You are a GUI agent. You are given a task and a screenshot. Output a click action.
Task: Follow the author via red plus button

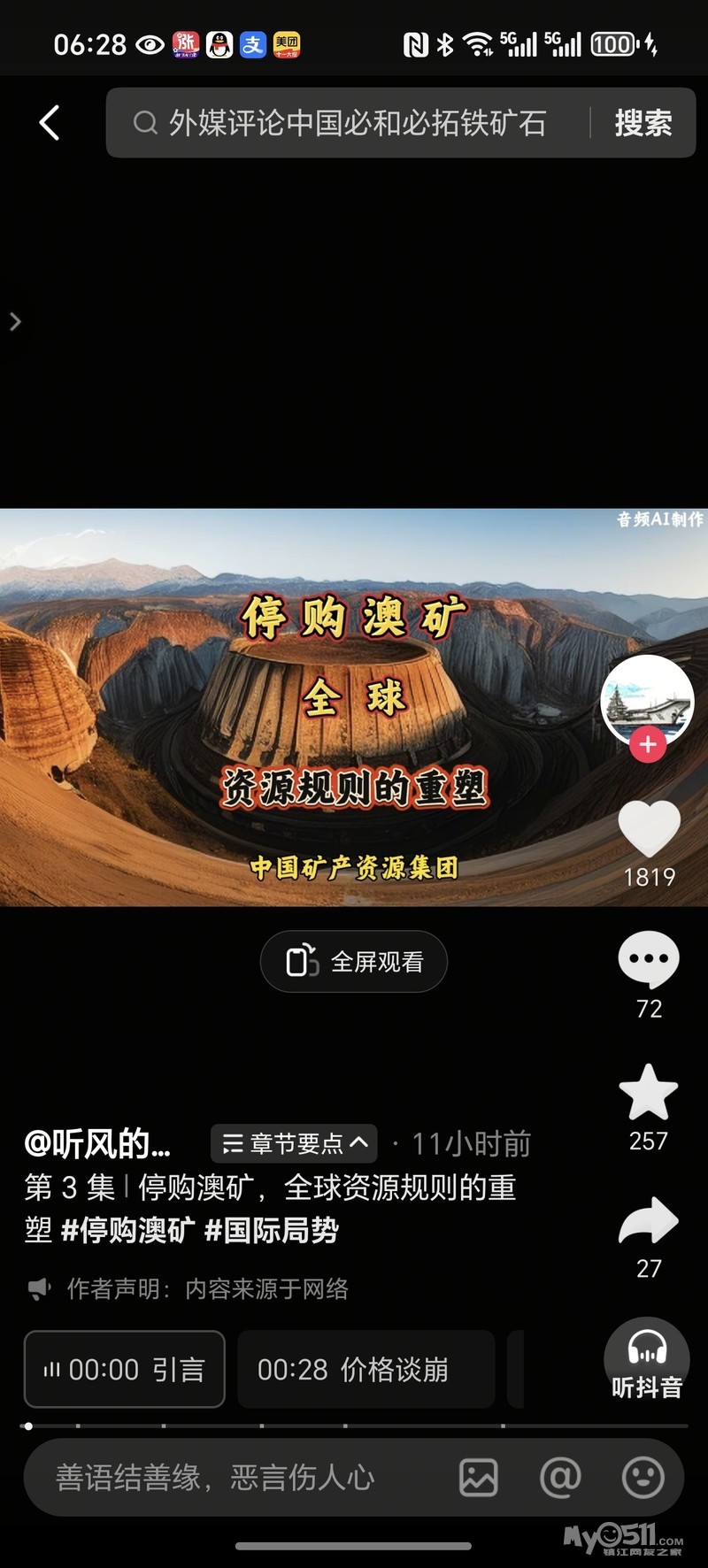[x=648, y=744]
